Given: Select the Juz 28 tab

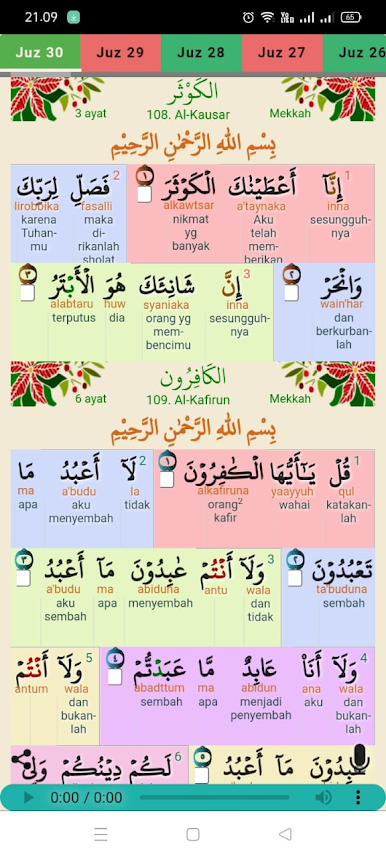Looking at the screenshot, I should (201, 53).
